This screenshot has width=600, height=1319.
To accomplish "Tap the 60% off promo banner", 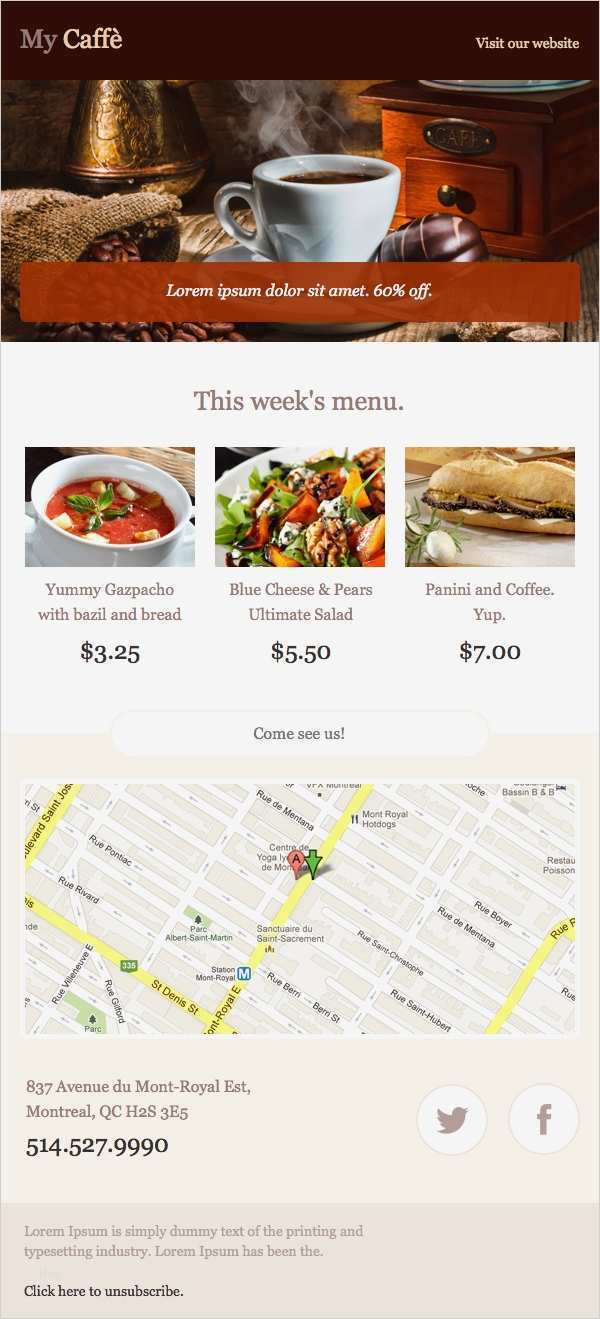I will 299,291.
